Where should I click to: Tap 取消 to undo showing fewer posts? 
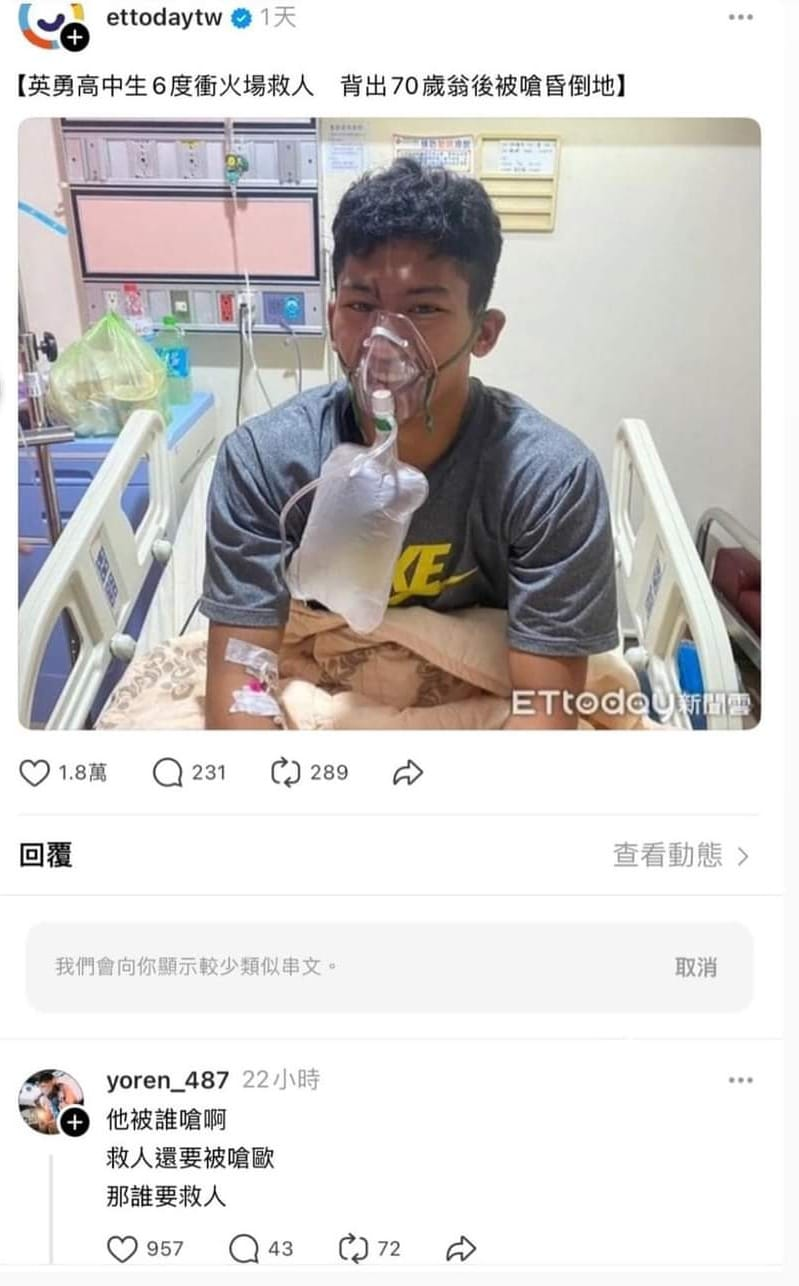click(696, 967)
